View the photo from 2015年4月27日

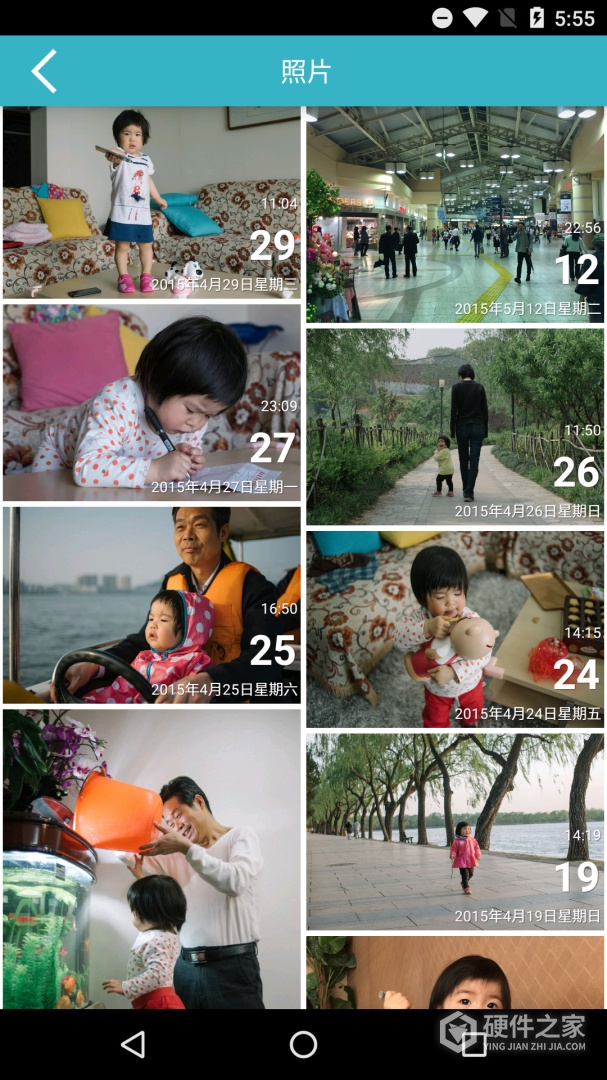coord(152,402)
